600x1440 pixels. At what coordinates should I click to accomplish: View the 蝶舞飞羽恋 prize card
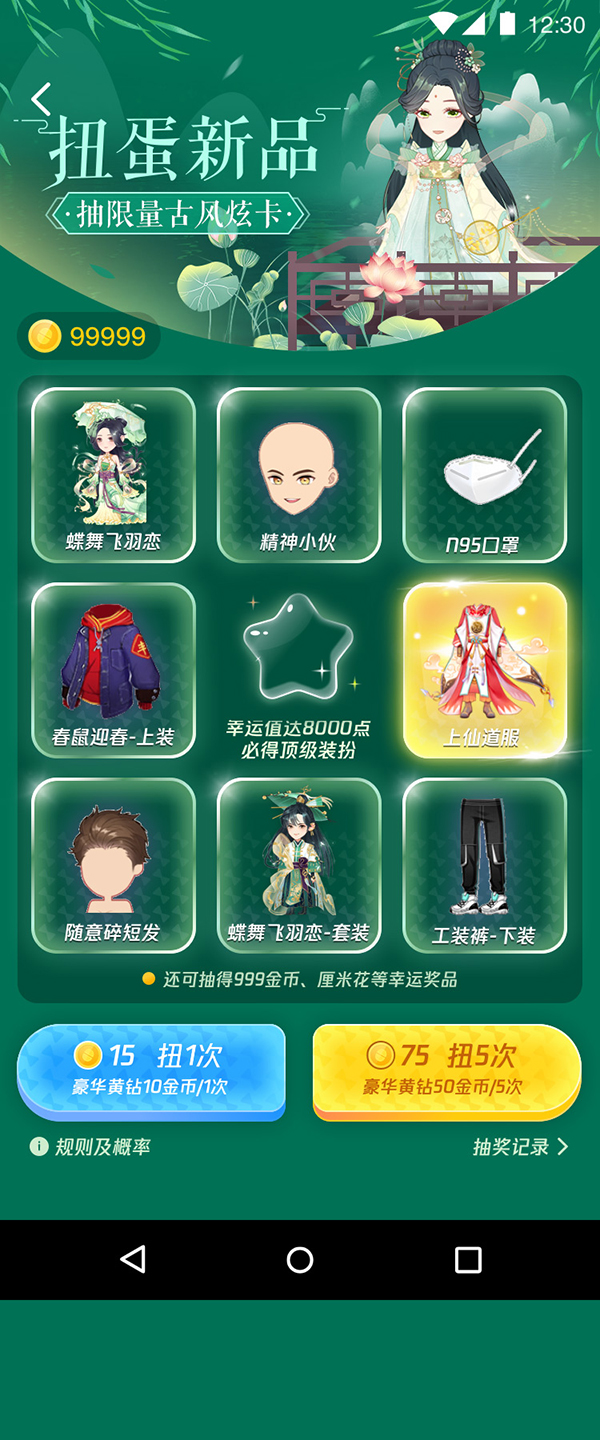coord(113,475)
